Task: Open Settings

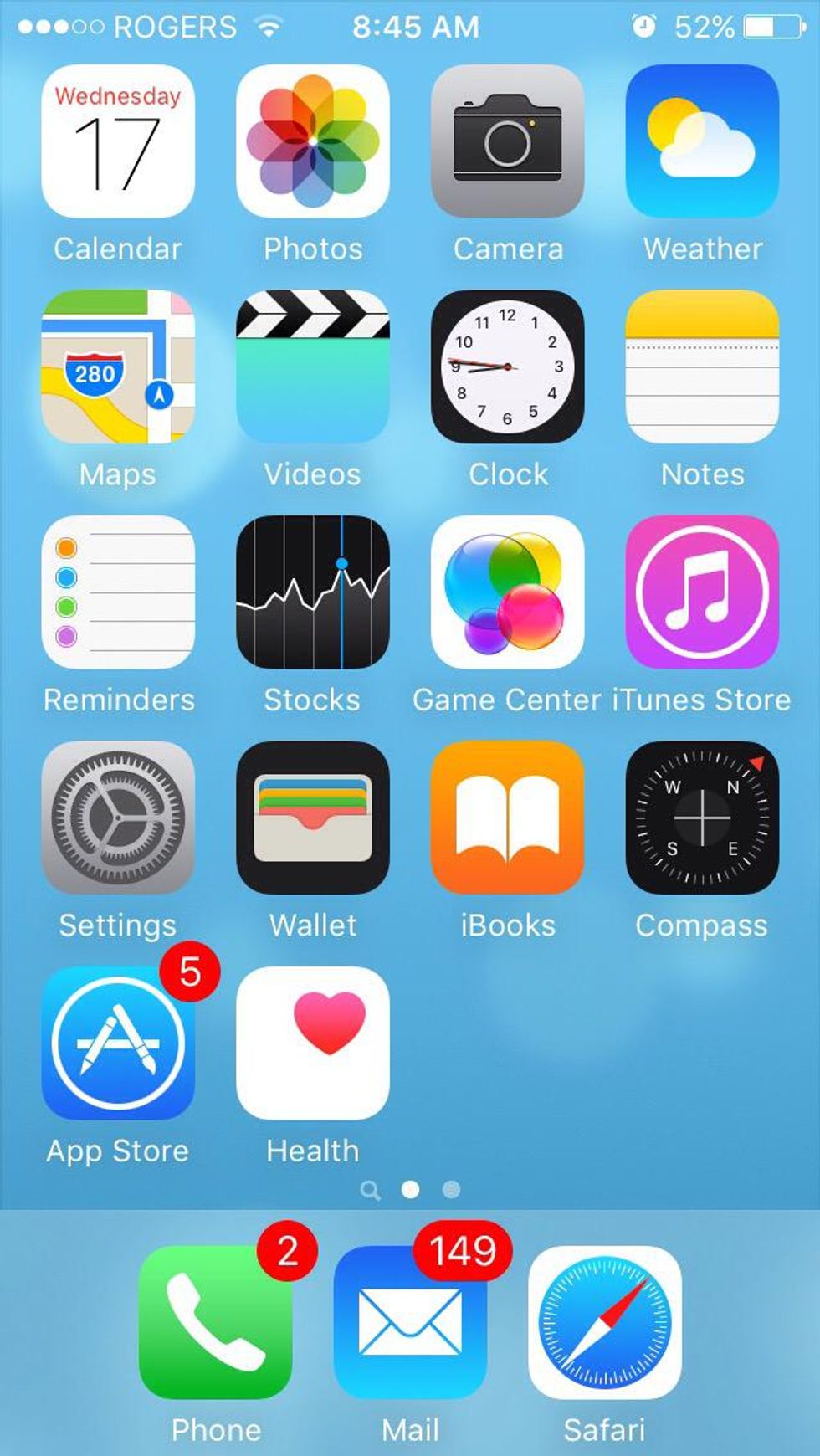Action: click(x=118, y=818)
